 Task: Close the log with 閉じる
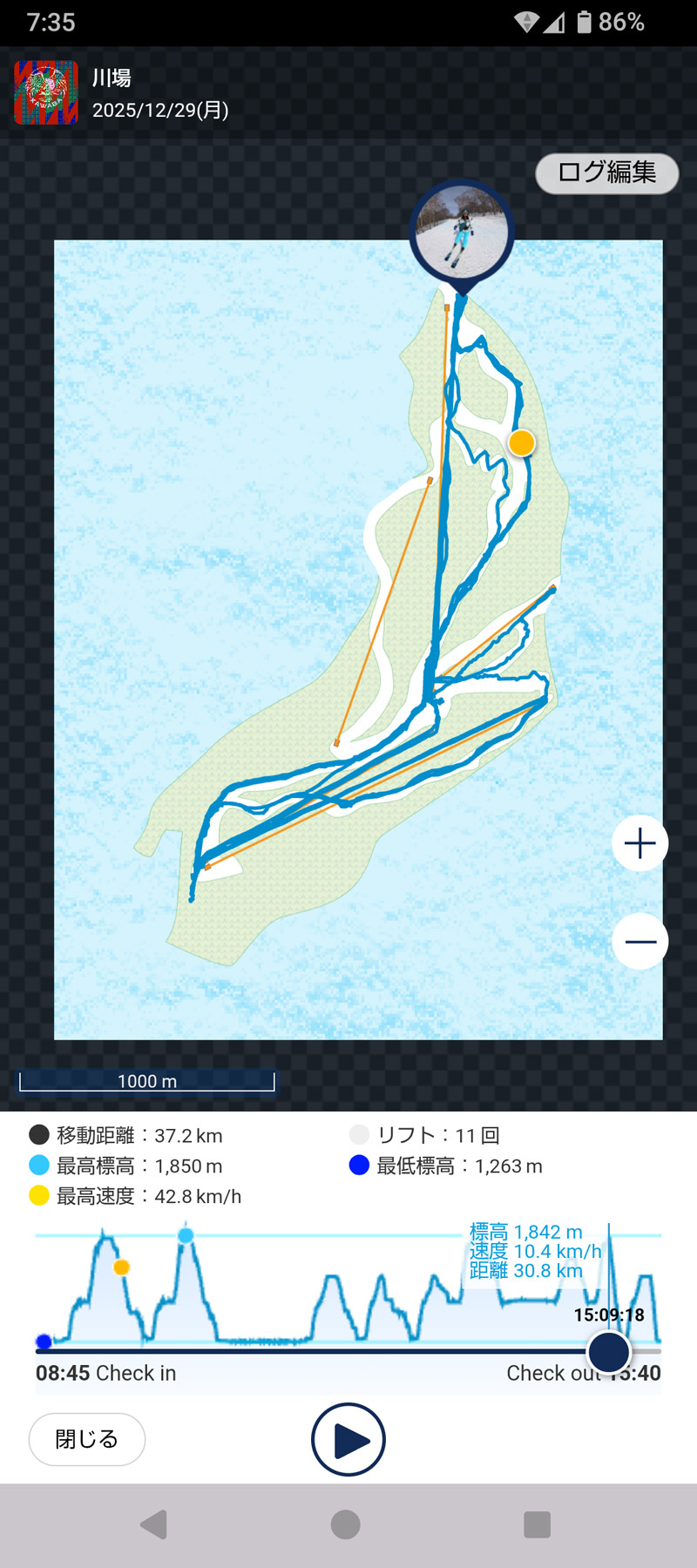87,1439
